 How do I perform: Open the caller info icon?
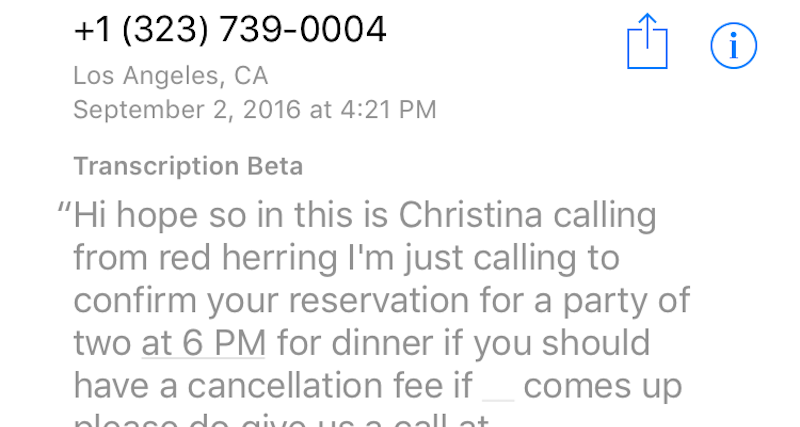(733, 45)
